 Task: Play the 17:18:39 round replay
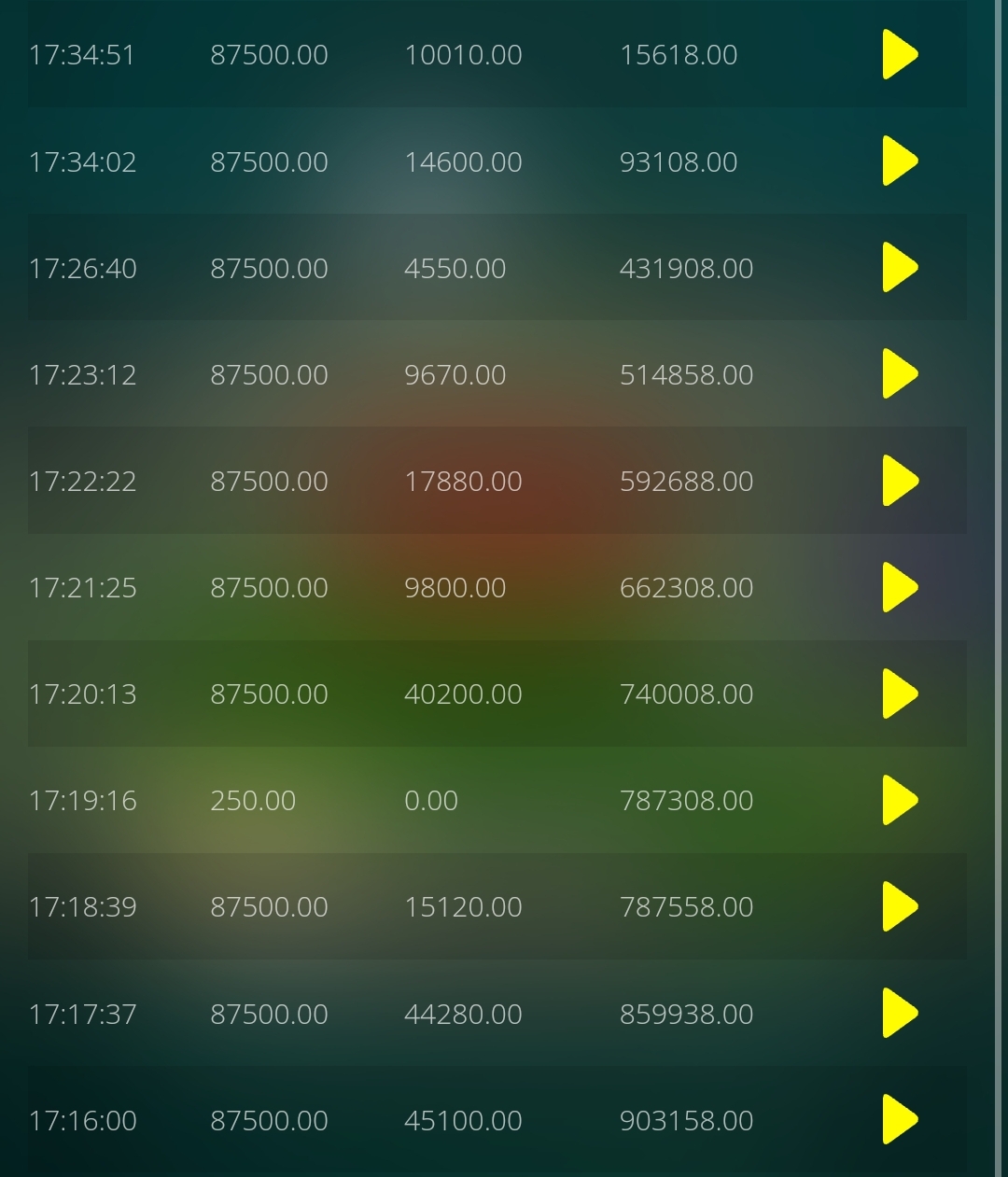coord(900,906)
